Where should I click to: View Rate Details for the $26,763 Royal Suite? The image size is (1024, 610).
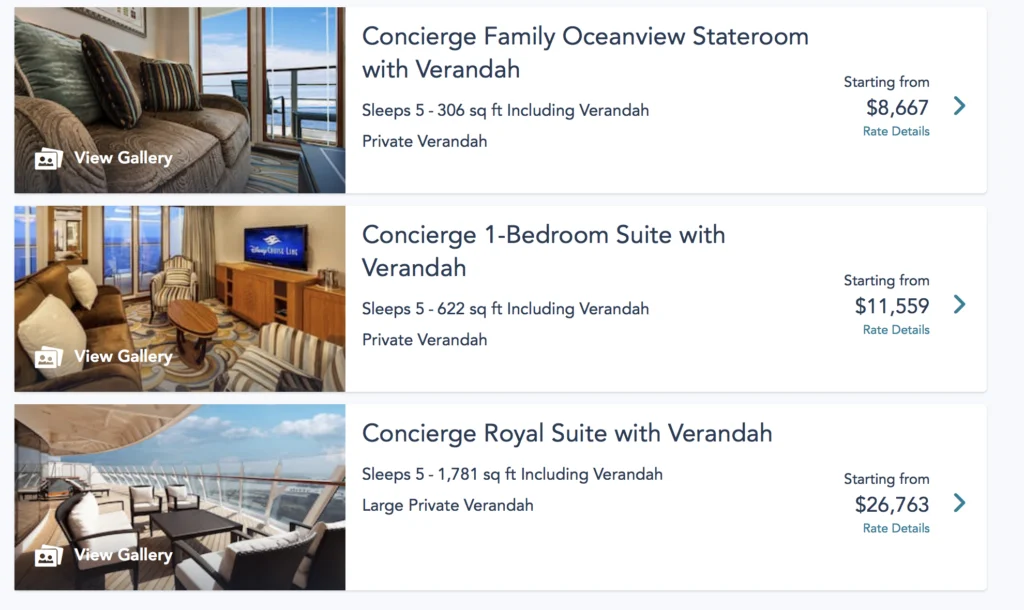point(896,528)
